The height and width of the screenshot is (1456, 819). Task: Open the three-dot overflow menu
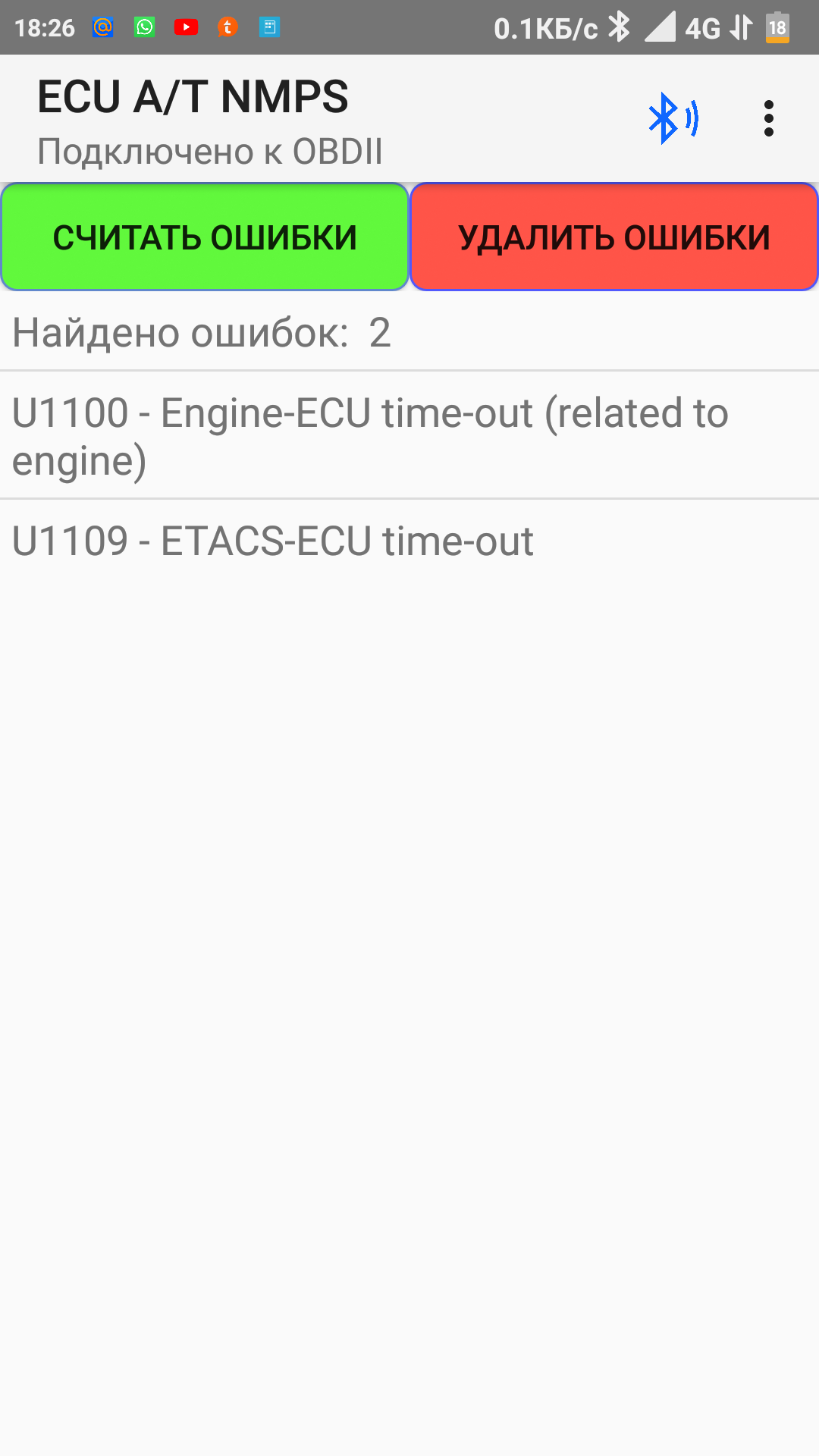click(769, 118)
